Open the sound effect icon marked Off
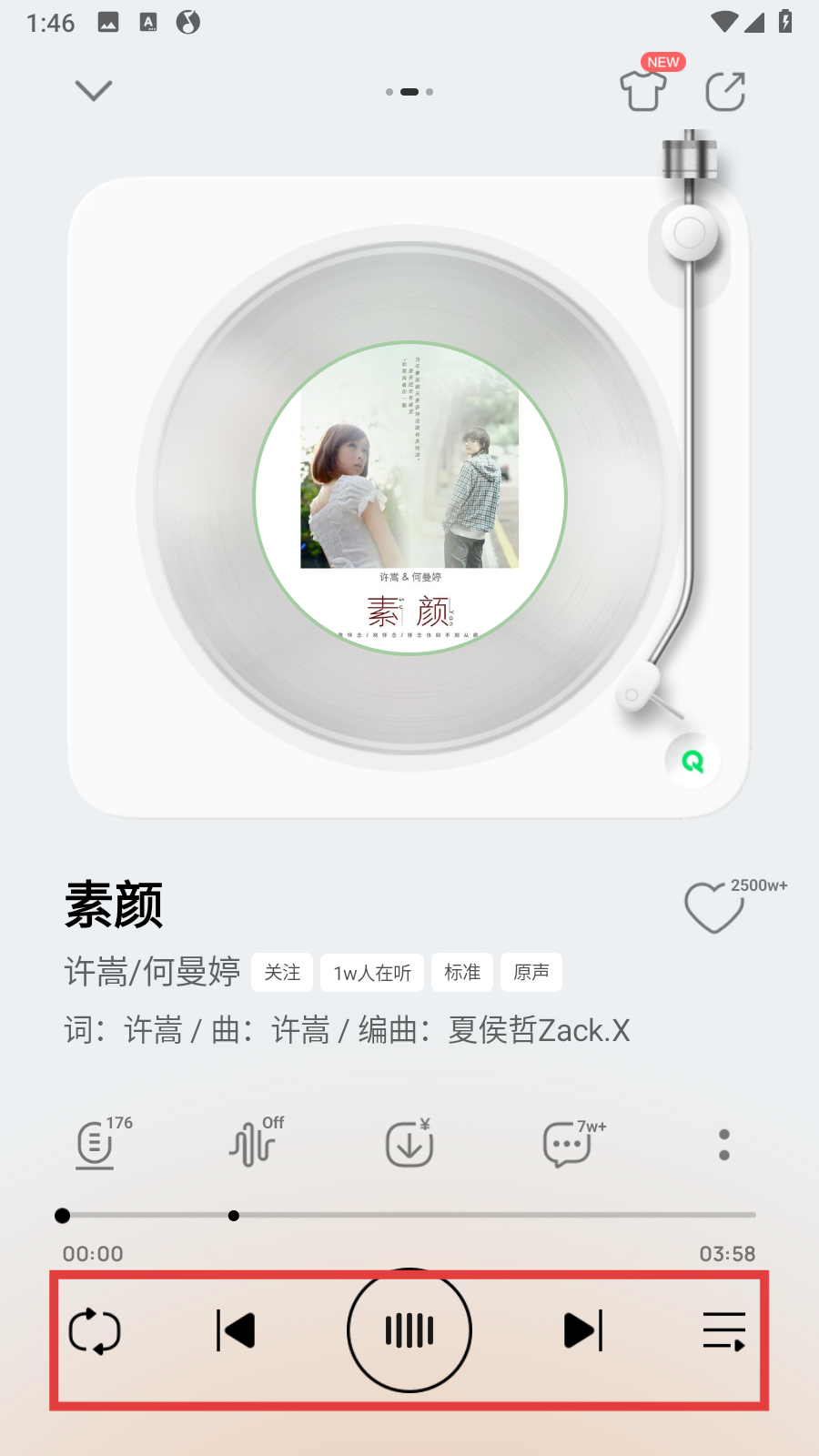This screenshot has height=1456, width=819. 252,1144
